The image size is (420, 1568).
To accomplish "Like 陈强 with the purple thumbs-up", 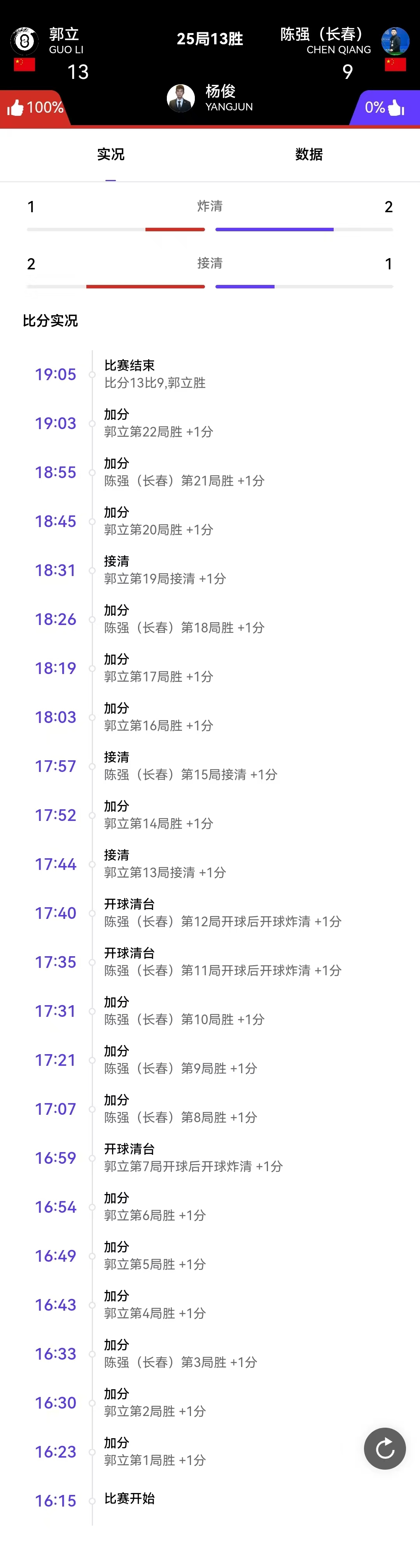I will (x=395, y=108).
